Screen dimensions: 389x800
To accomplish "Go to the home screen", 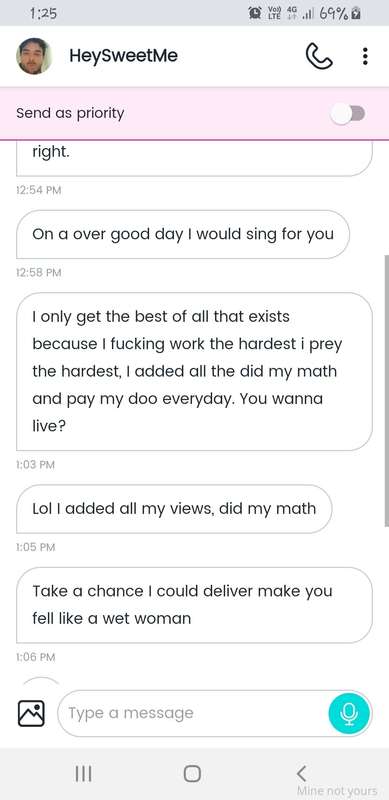I will tap(192, 773).
